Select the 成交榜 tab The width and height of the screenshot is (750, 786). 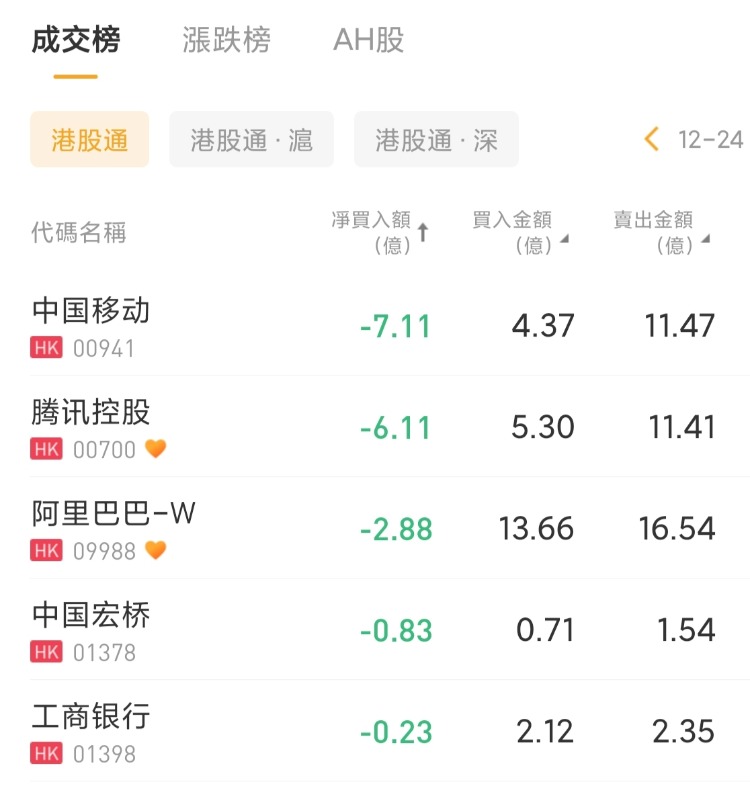coord(76,41)
